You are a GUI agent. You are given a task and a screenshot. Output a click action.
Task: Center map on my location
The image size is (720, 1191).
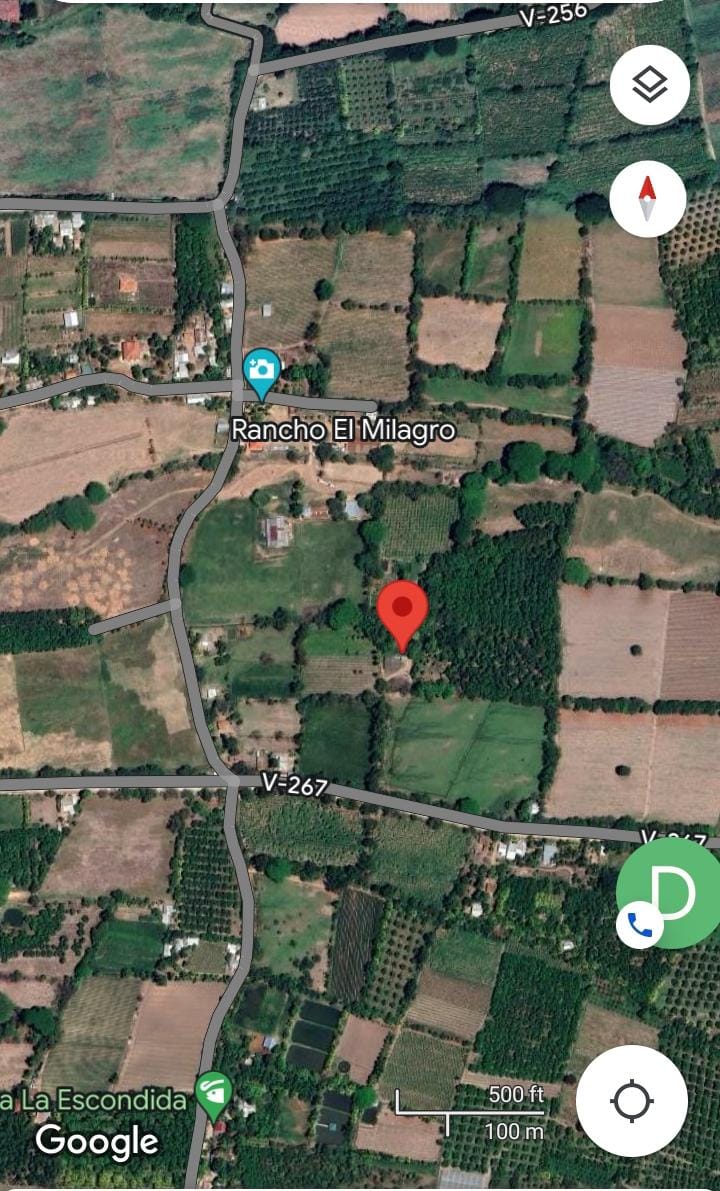tap(631, 1101)
